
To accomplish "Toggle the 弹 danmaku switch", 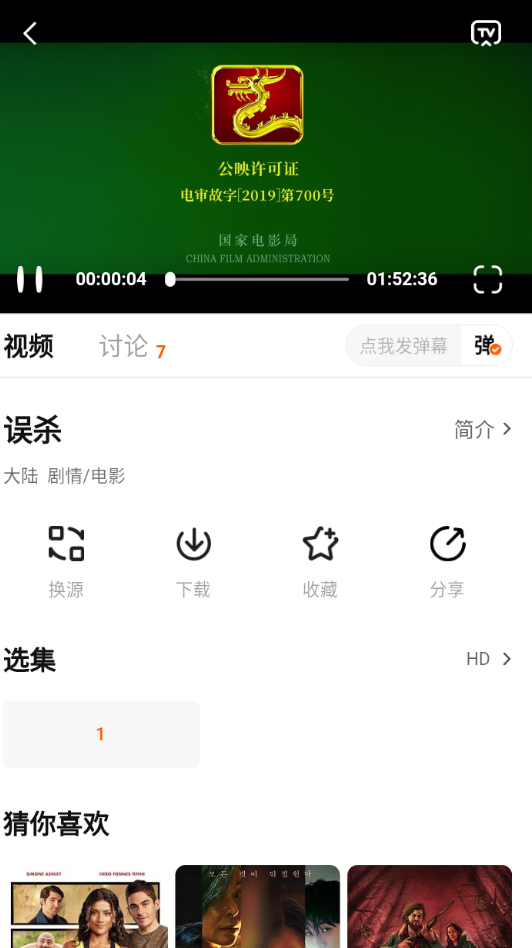I will click(487, 346).
